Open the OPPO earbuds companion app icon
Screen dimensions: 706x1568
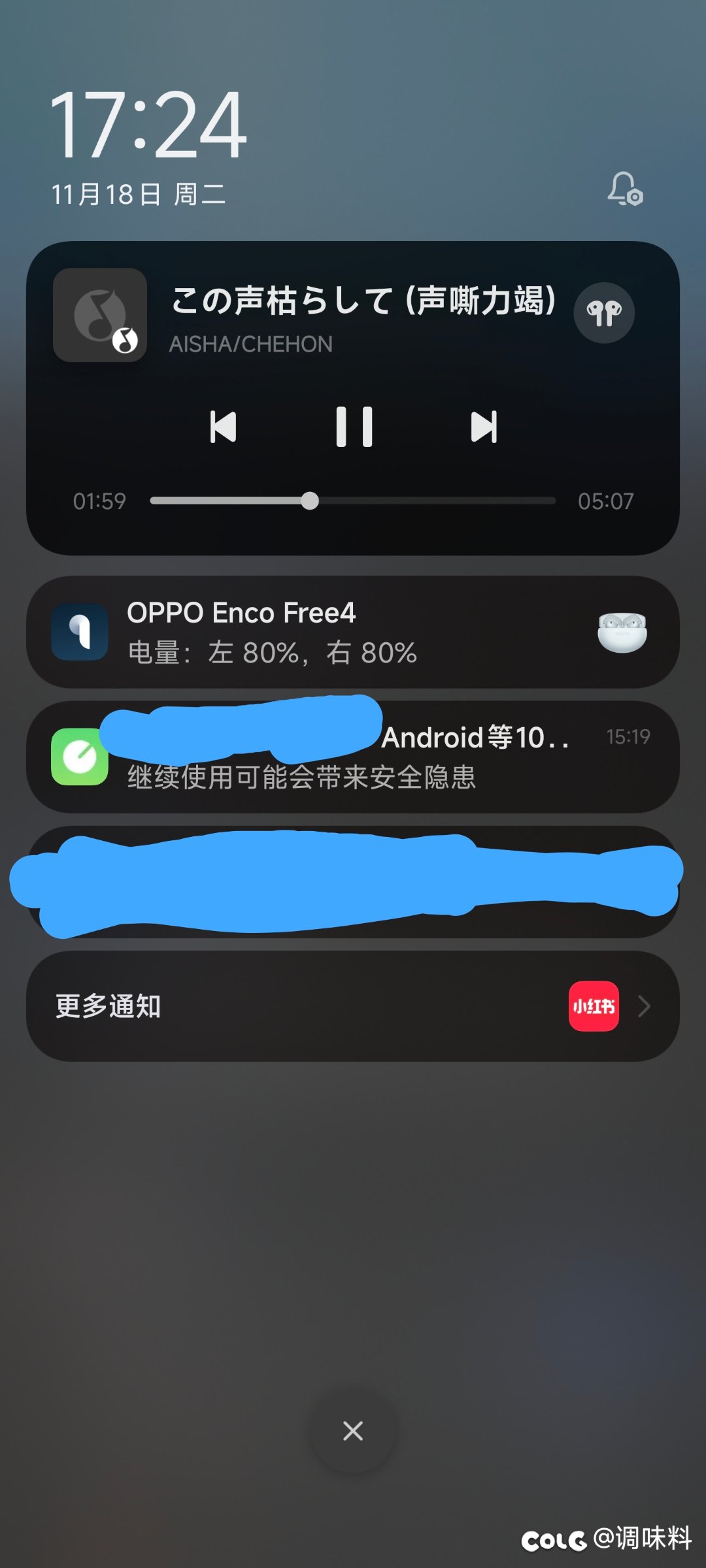click(x=79, y=632)
